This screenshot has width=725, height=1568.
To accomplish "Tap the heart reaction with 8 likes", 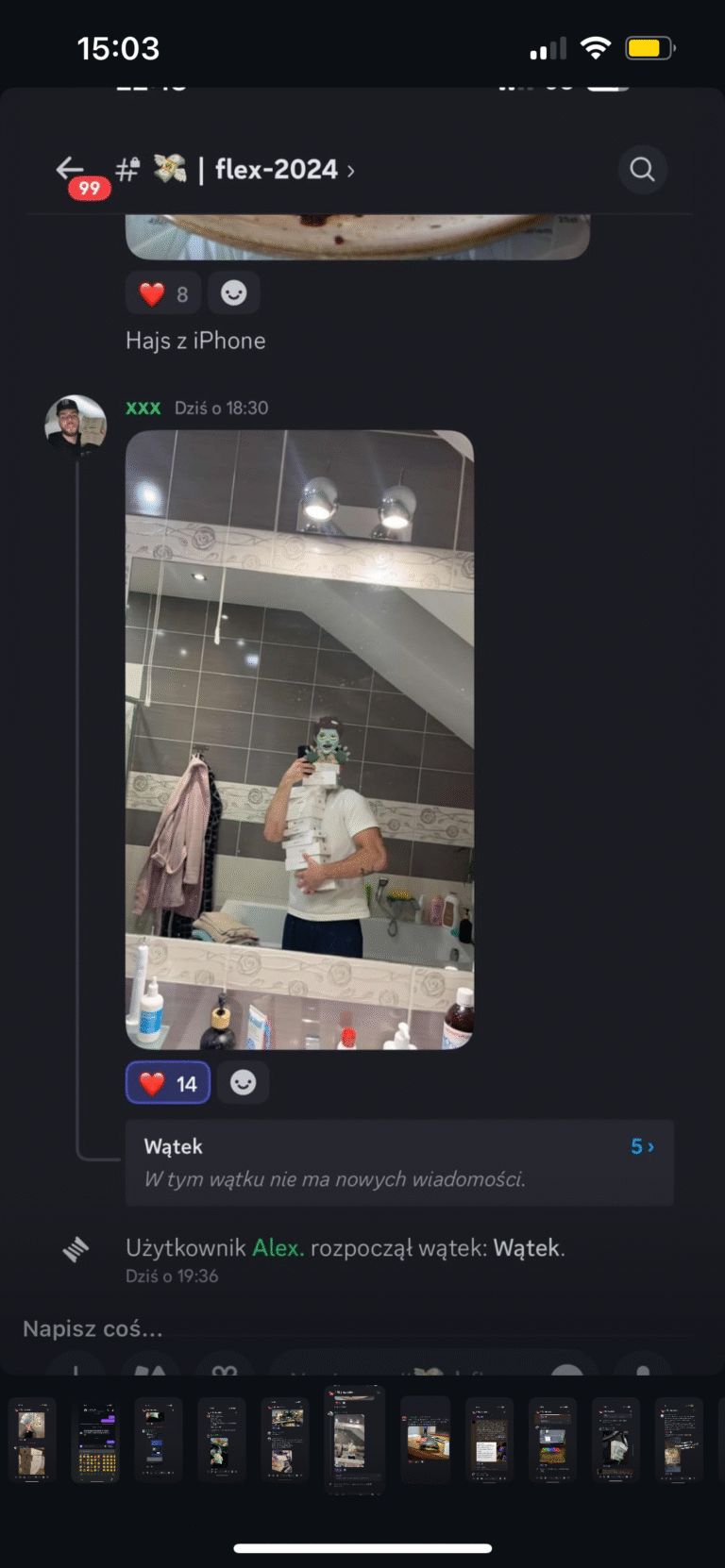I will click(162, 293).
